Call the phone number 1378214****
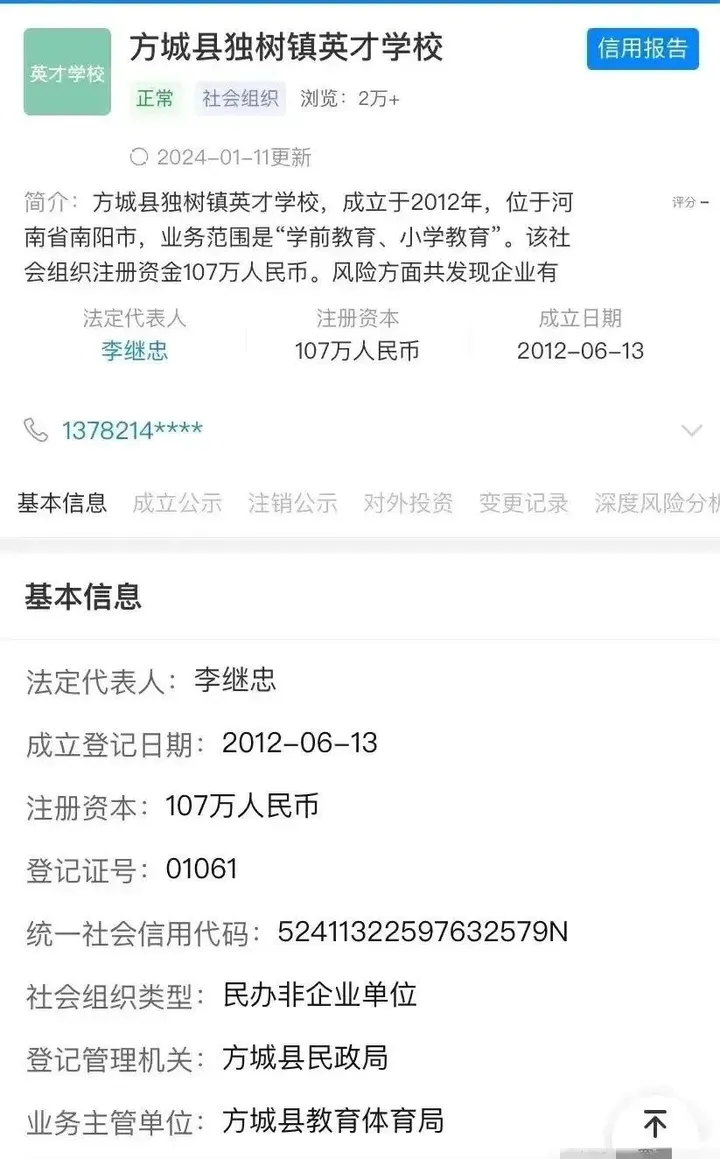The width and height of the screenshot is (720, 1159). coord(132,431)
